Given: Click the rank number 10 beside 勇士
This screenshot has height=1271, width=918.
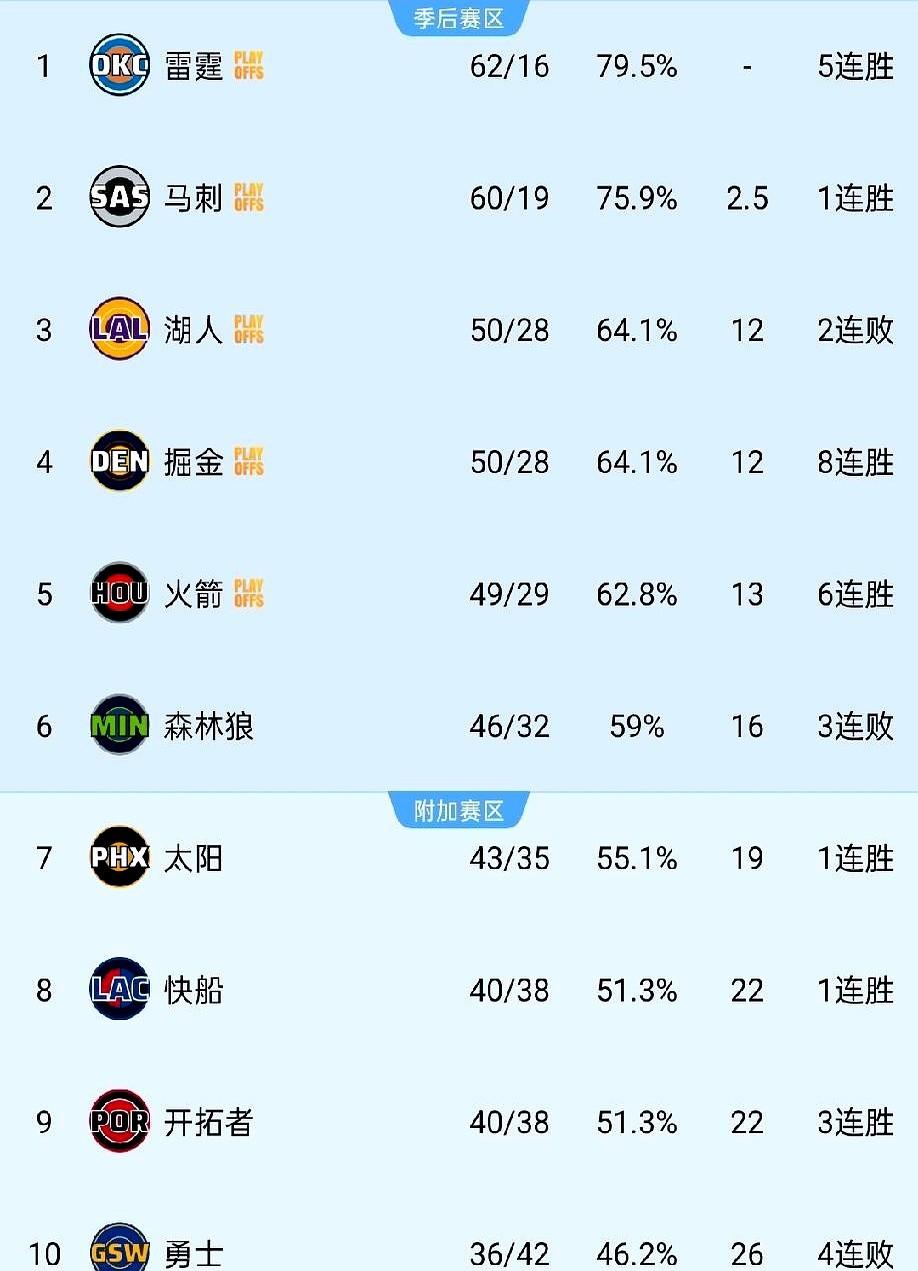Looking at the screenshot, I should click(44, 1250).
